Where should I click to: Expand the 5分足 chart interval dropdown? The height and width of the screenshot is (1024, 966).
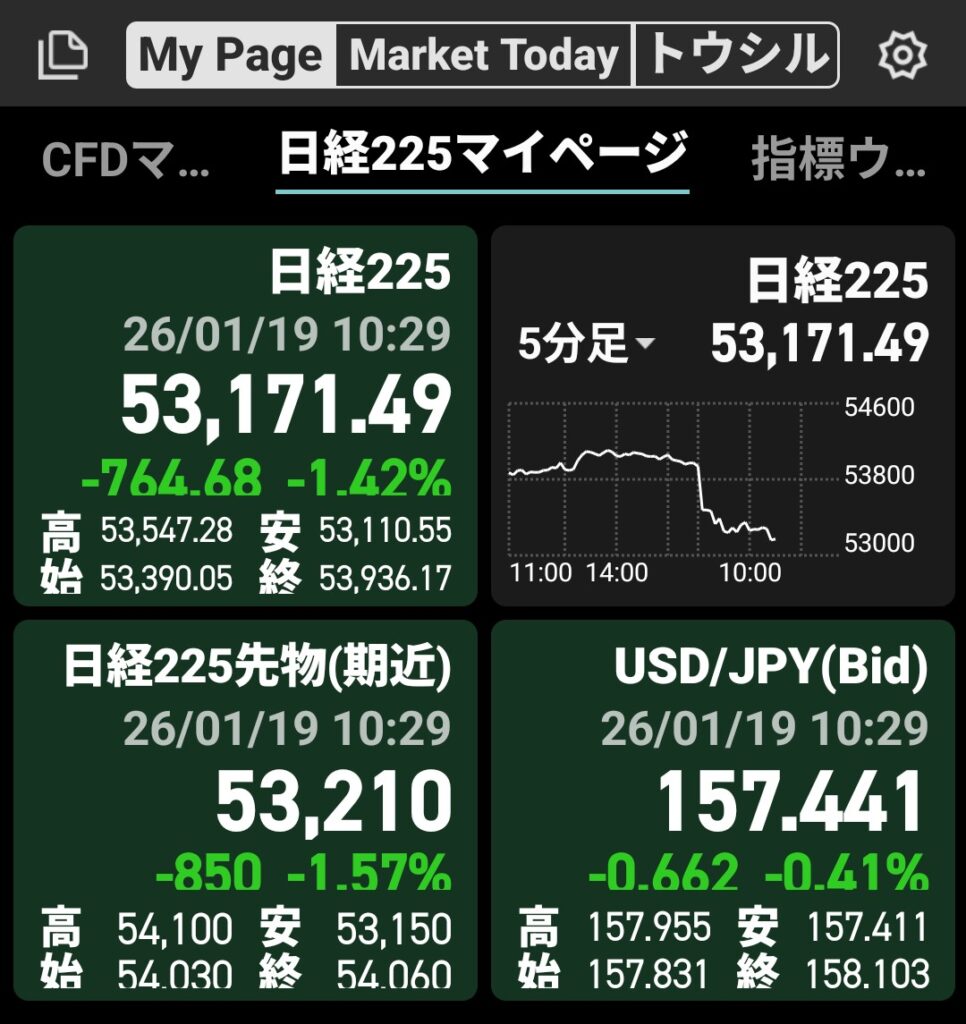tap(586, 346)
